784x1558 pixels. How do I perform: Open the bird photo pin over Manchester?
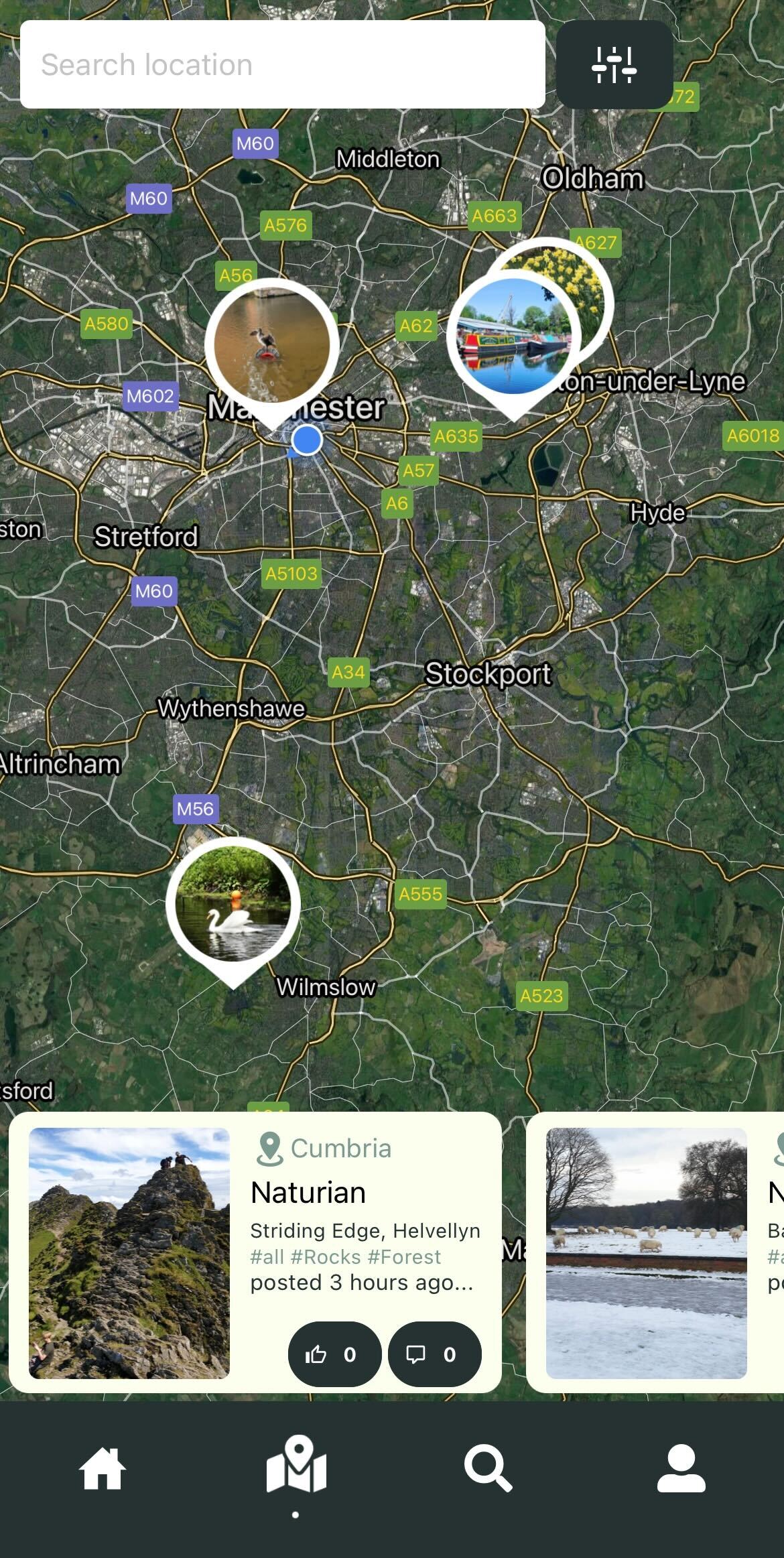[271, 346]
